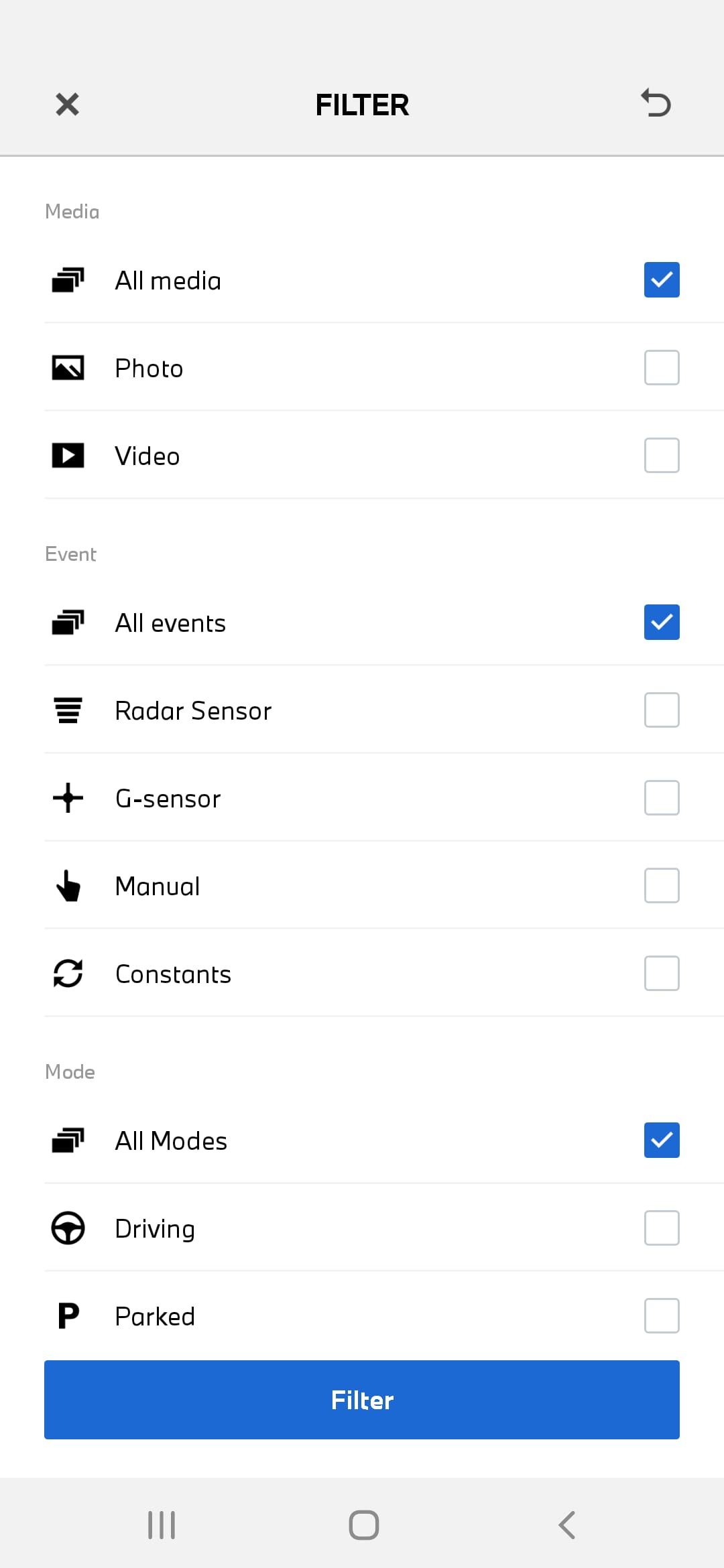Close the FILTER screen with the X
Screen dimensions: 724x1568
pos(67,104)
